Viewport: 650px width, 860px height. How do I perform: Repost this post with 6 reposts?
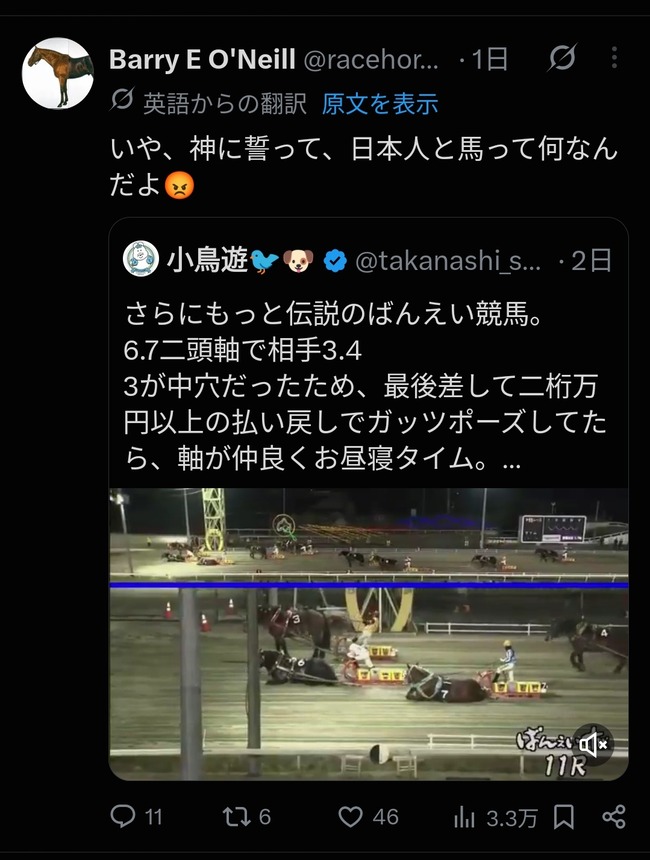pyautogui.click(x=247, y=817)
